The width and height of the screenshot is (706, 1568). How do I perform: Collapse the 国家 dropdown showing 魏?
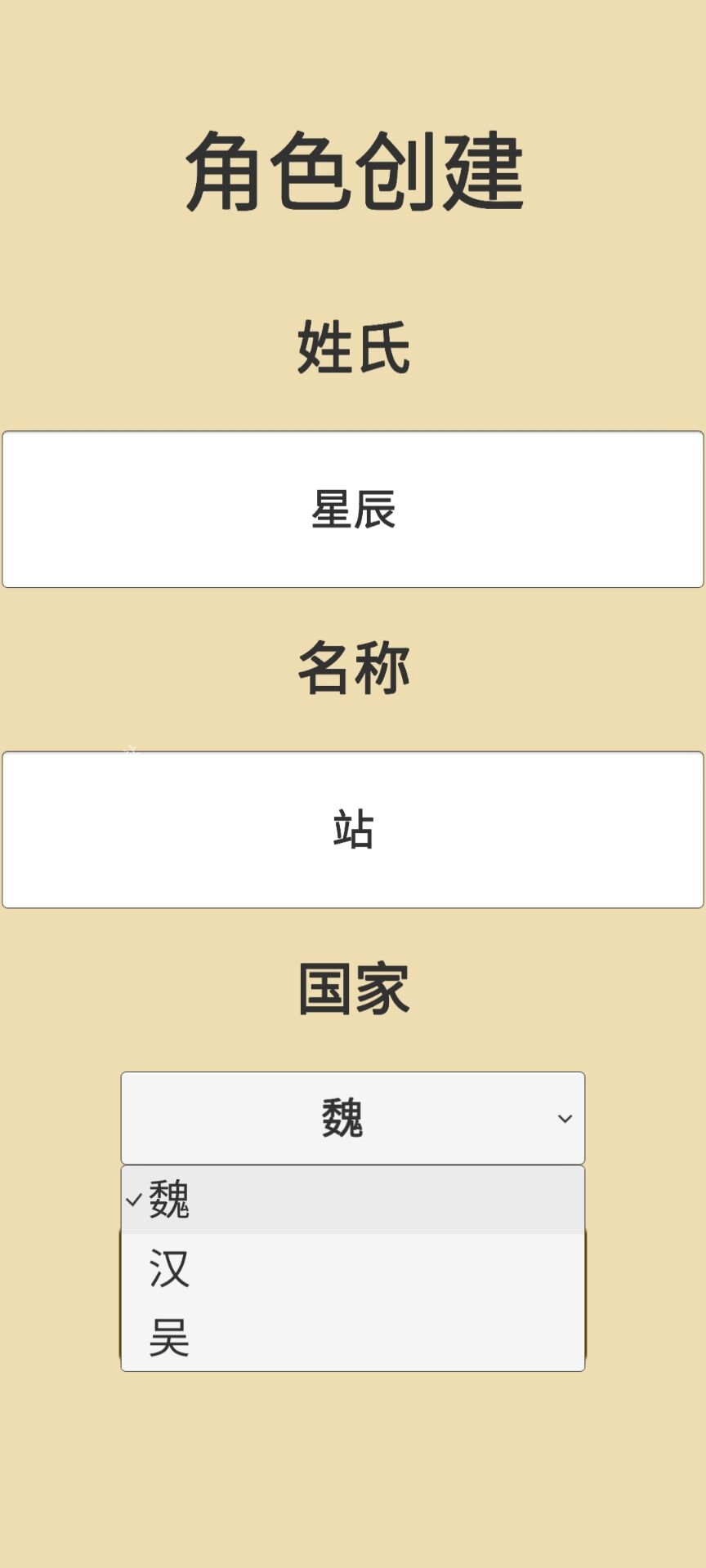point(353,1118)
